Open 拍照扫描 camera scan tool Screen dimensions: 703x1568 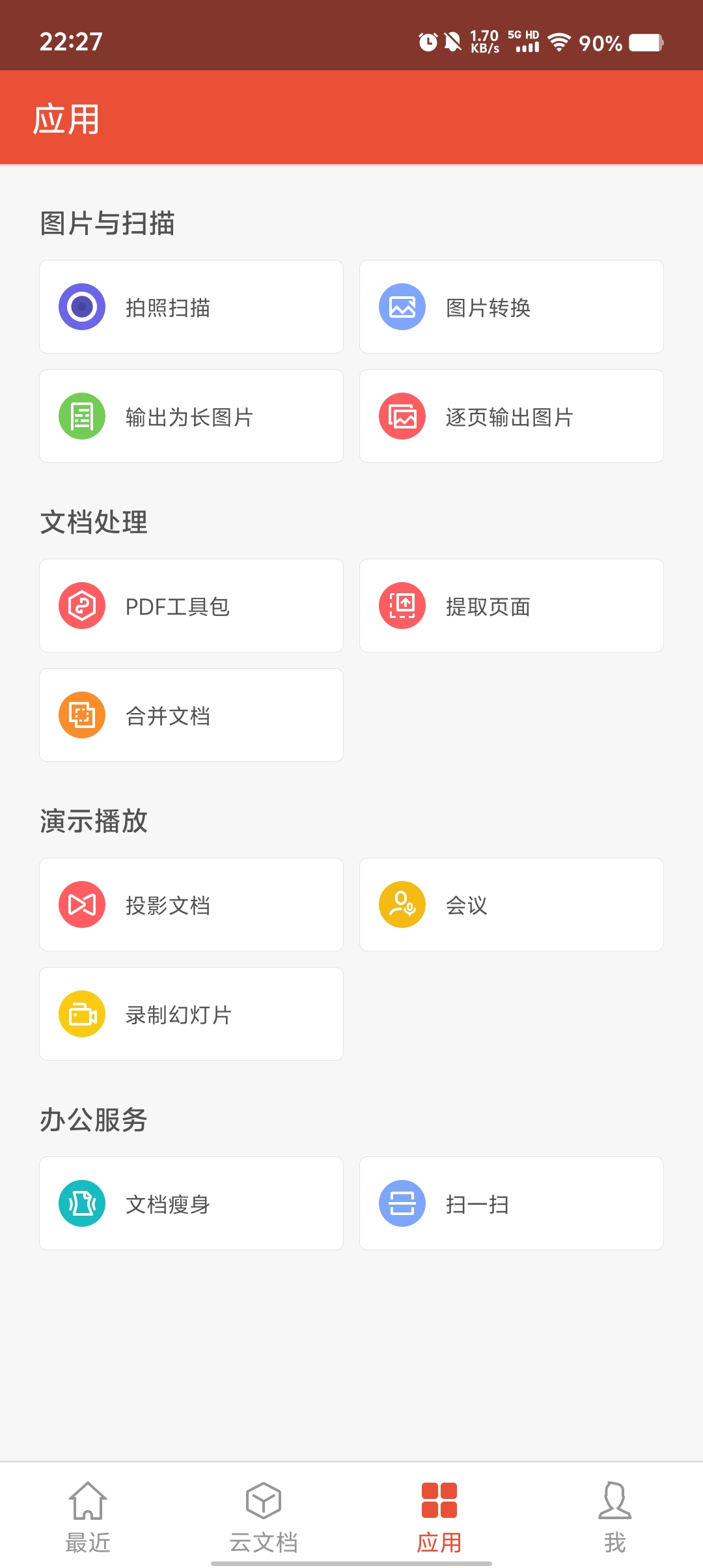click(191, 307)
